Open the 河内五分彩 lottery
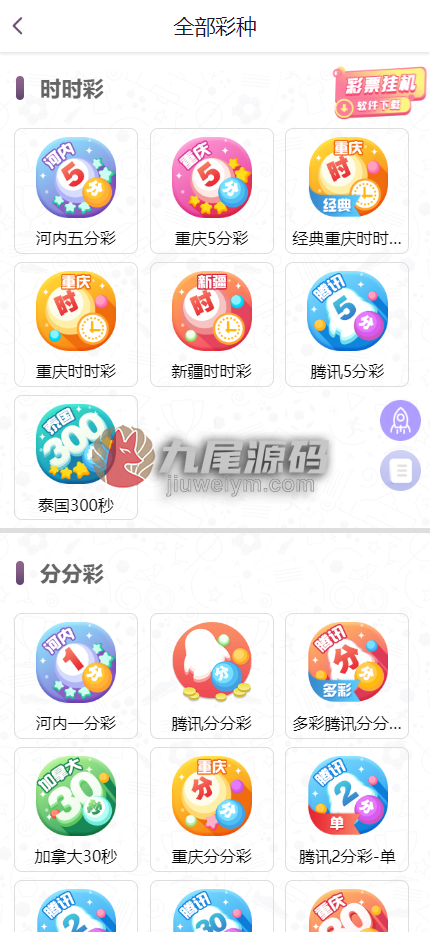This screenshot has width=430, height=932. point(76,191)
